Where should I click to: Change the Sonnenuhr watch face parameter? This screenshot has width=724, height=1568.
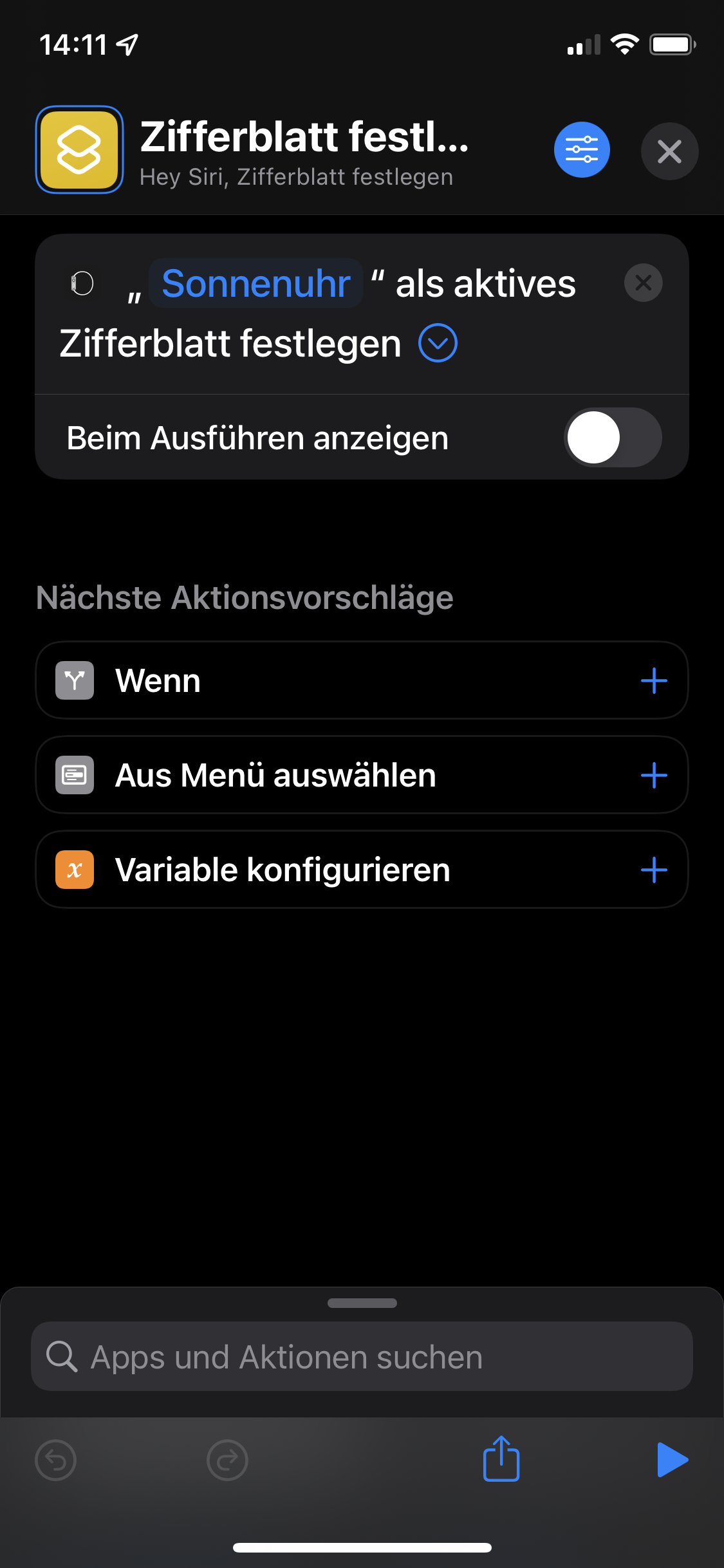[255, 283]
